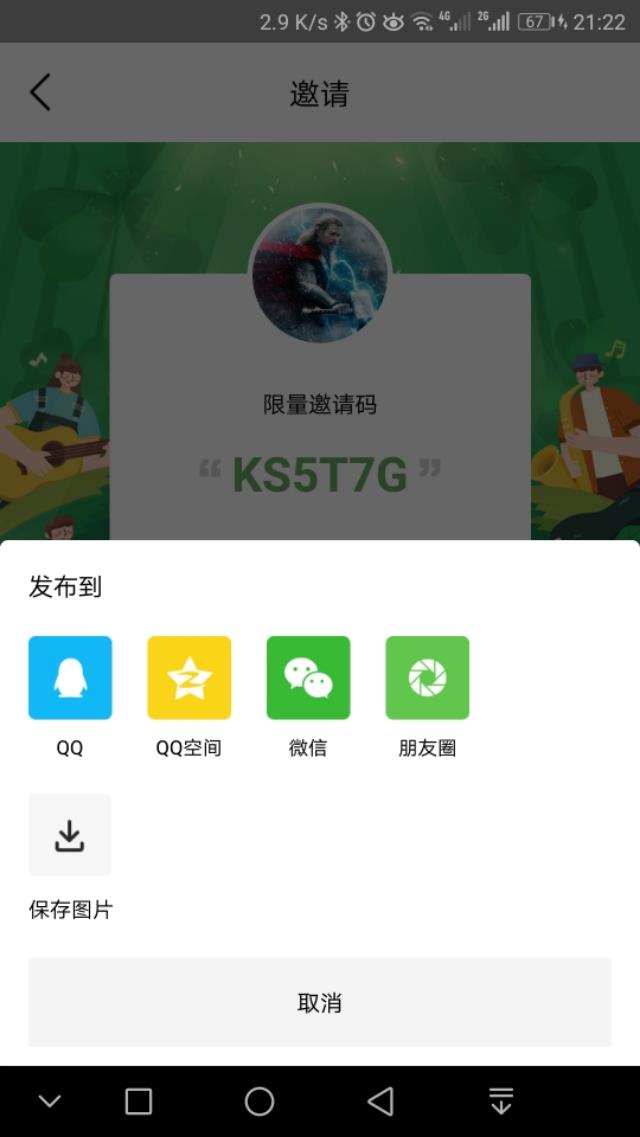Share the invite to QQ
This screenshot has height=1137, width=640.
[x=70, y=678]
